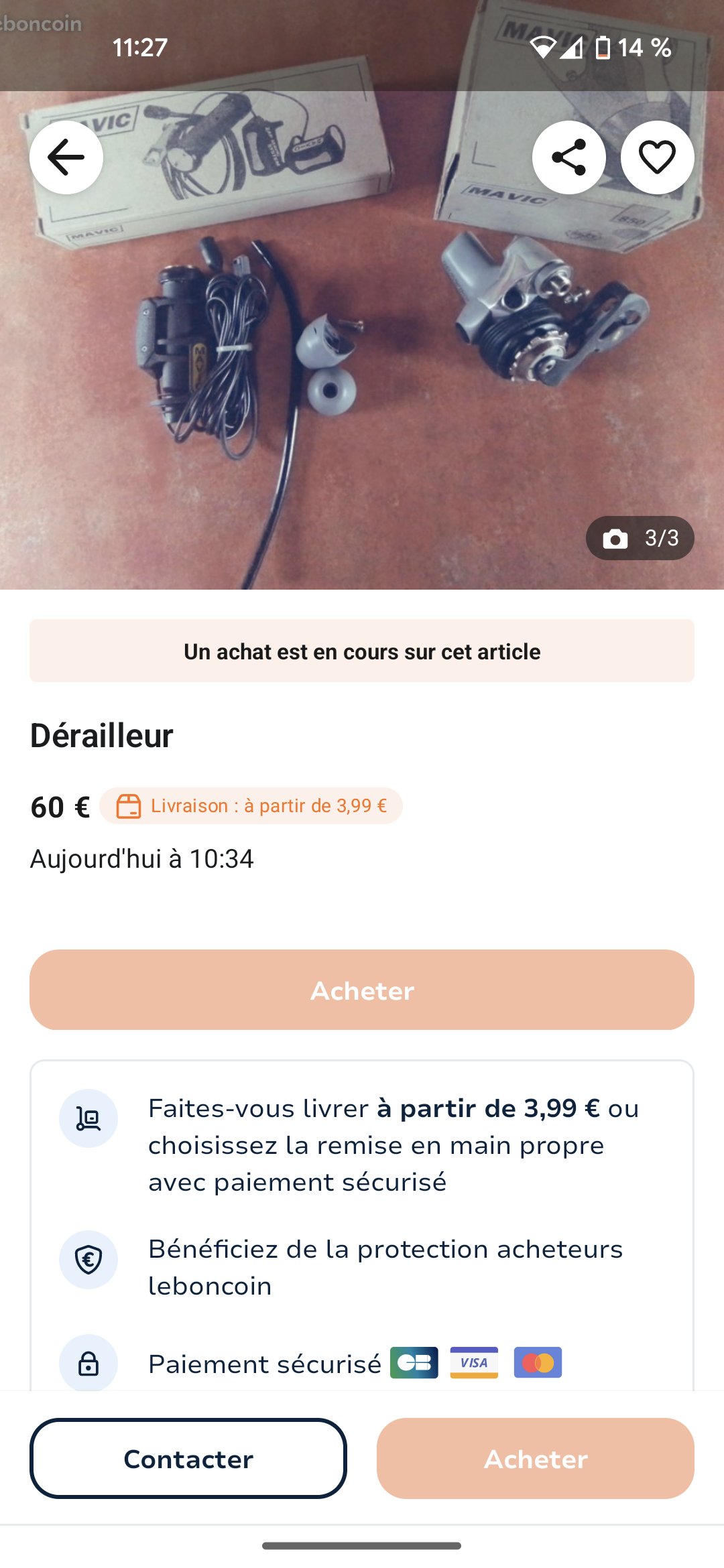Viewport: 724px width, 1568px height.
Task: Contact the seller via Contacter
Action: point(188,1459)
